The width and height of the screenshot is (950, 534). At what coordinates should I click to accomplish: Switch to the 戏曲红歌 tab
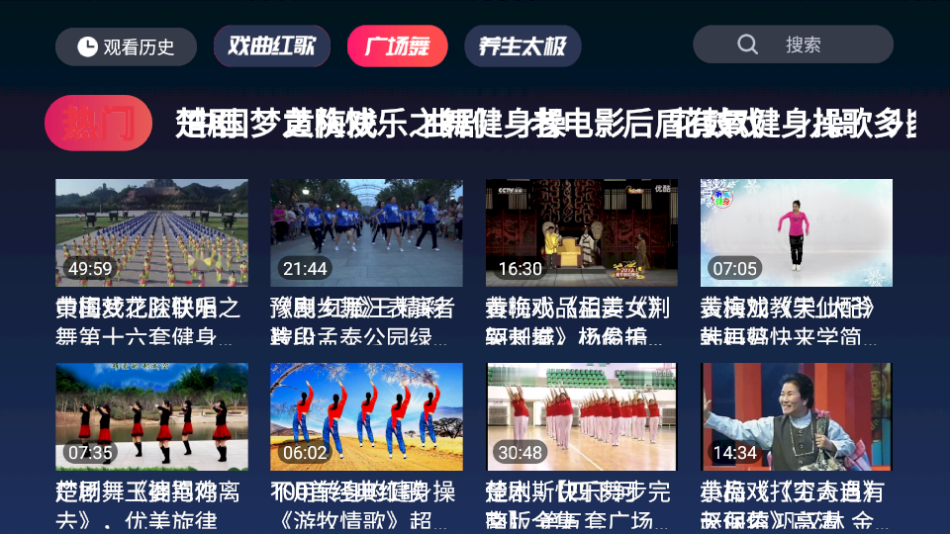272,46
